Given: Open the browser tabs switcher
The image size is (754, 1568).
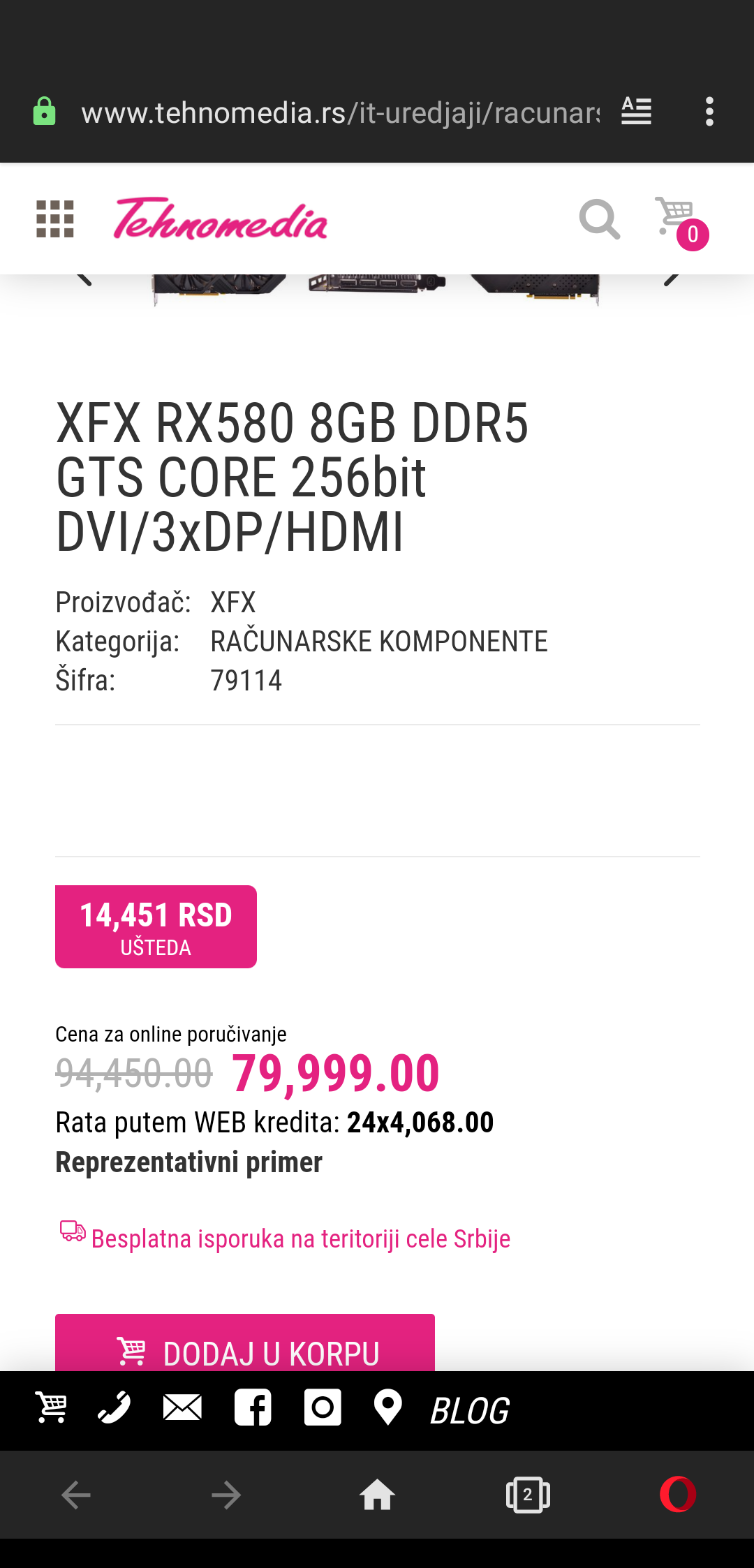Looking at the screenshot, I should pos(528,1495).
